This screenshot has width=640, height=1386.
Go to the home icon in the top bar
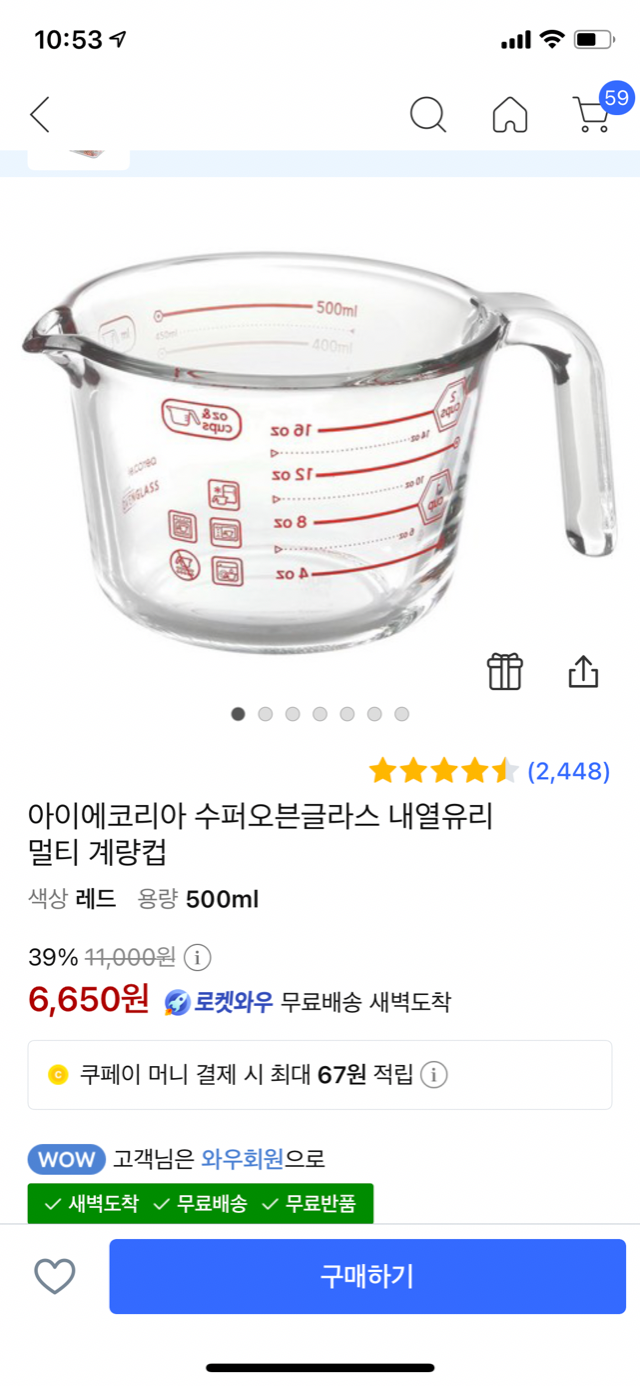[x=510, y=115]
